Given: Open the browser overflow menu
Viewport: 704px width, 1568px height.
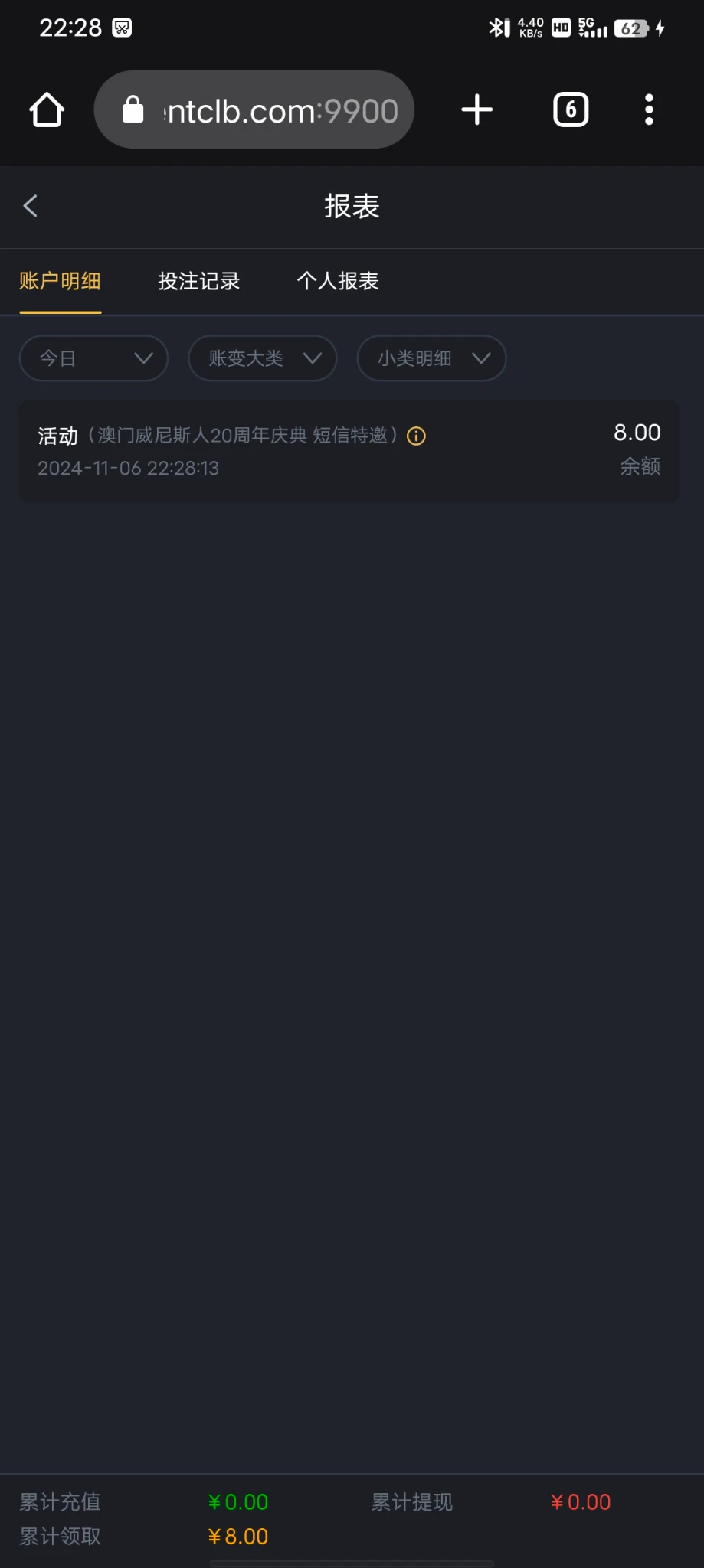Looking at the screenshot, I should (649, 110).
